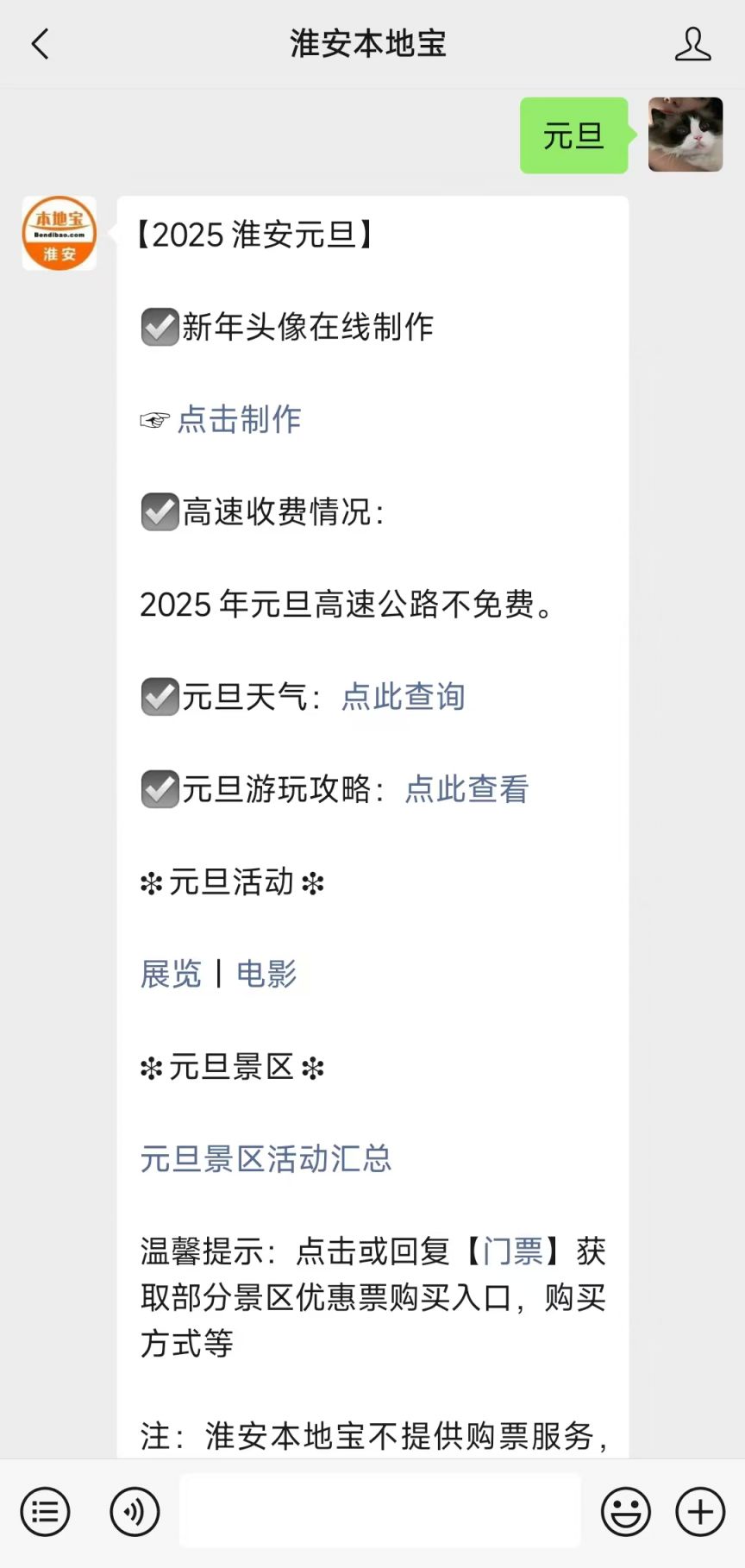Open the 电影 link

click(266, 974)
